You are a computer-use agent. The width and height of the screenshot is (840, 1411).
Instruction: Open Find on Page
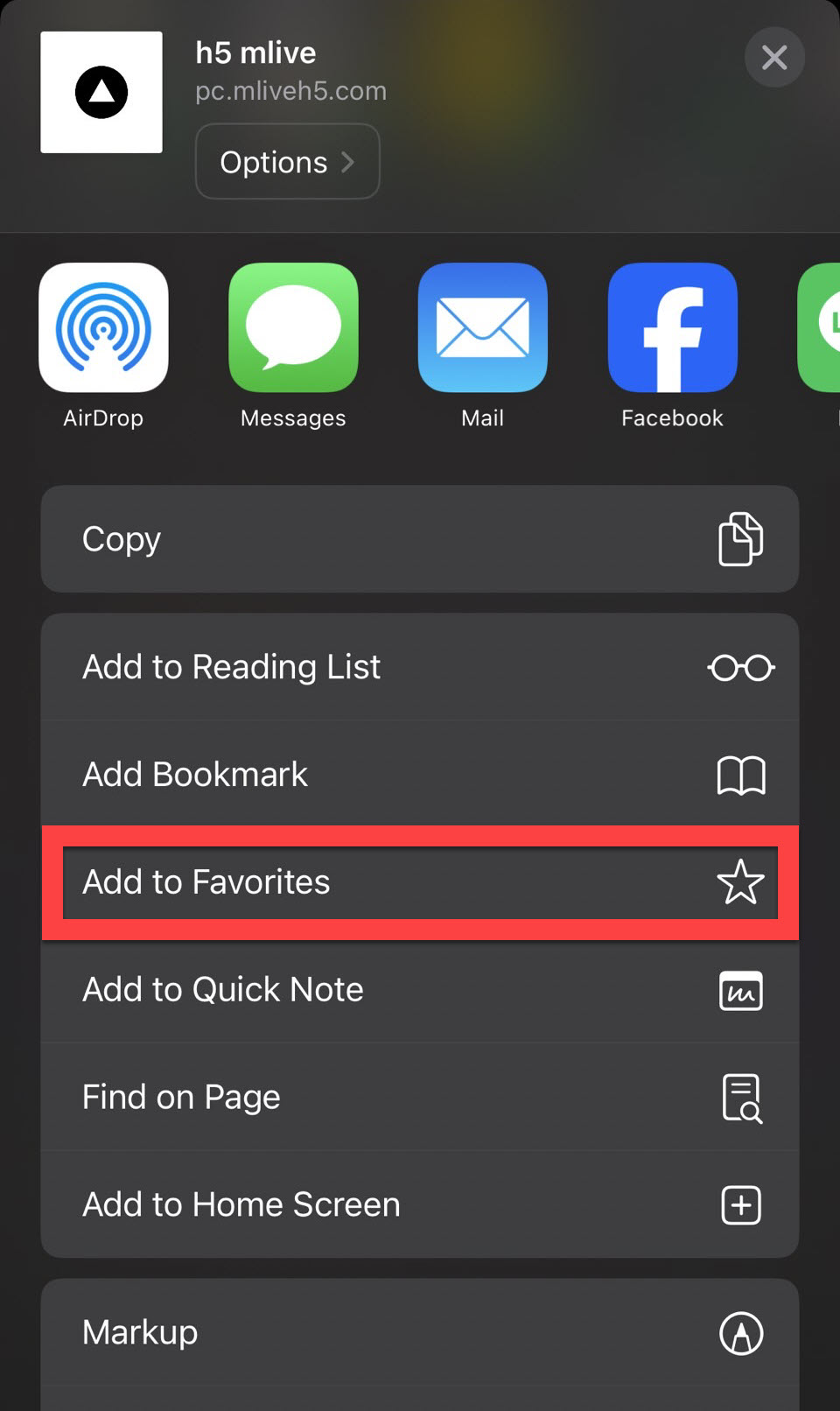coord(420,1098)
